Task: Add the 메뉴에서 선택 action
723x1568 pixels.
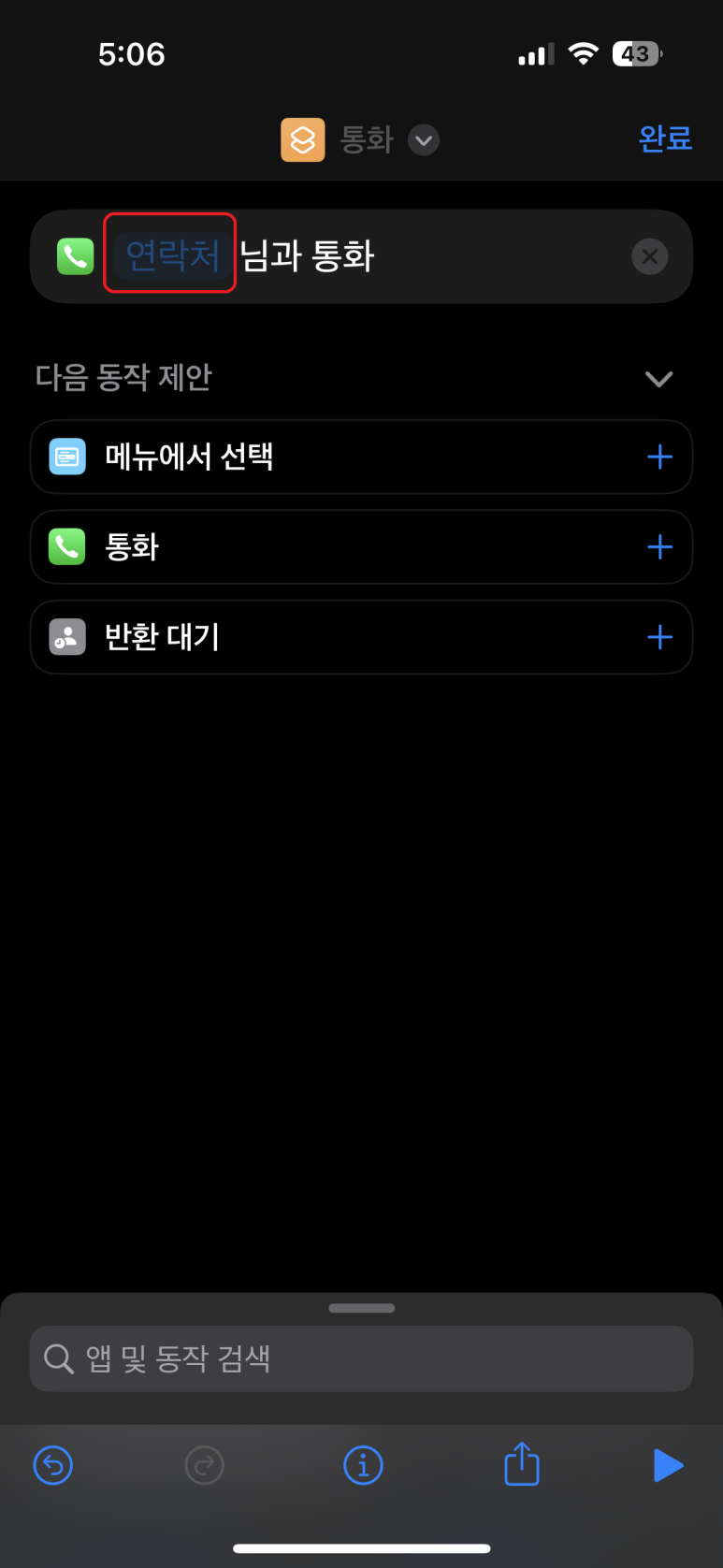Action: coord(659,457)
